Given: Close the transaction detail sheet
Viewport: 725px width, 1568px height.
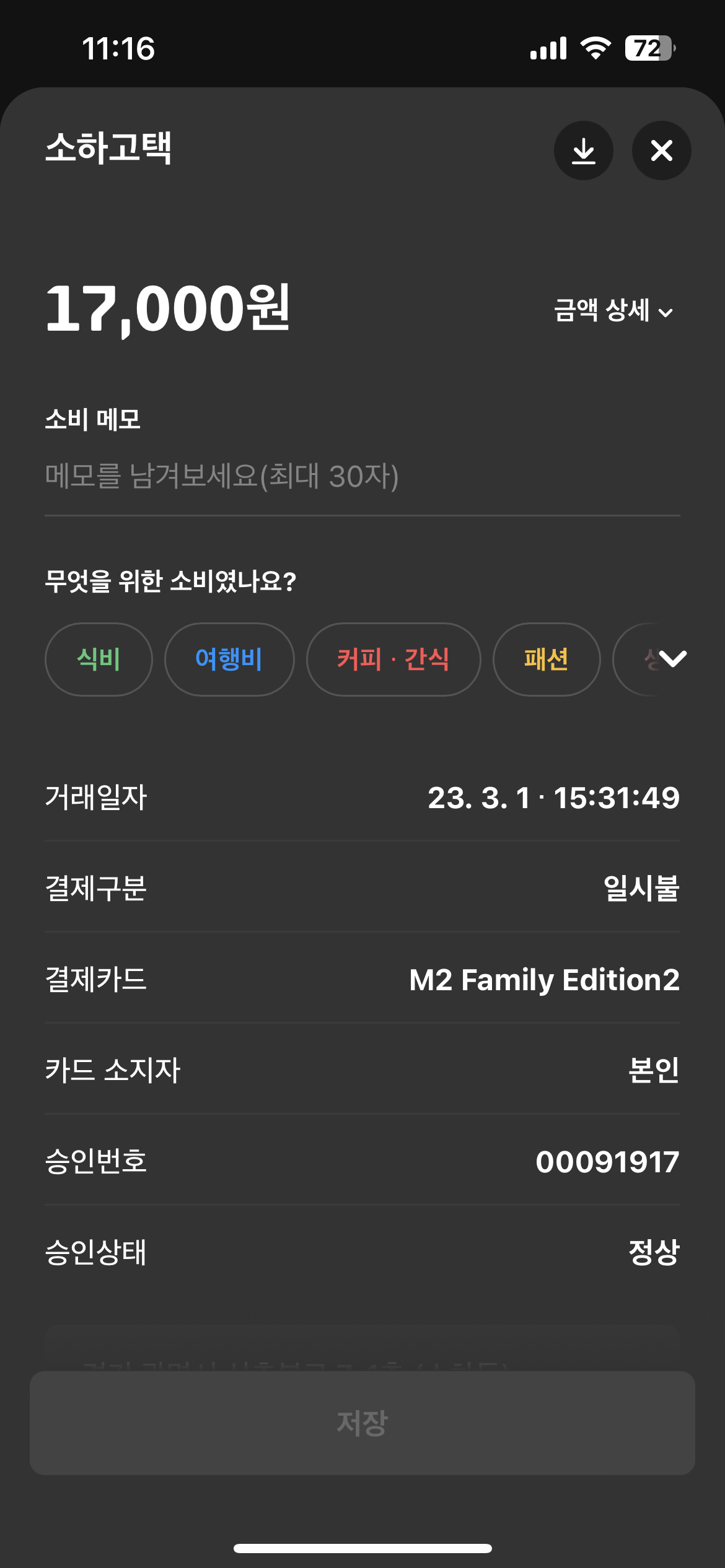Looking at the screenshot, I should tap(661, 150).
